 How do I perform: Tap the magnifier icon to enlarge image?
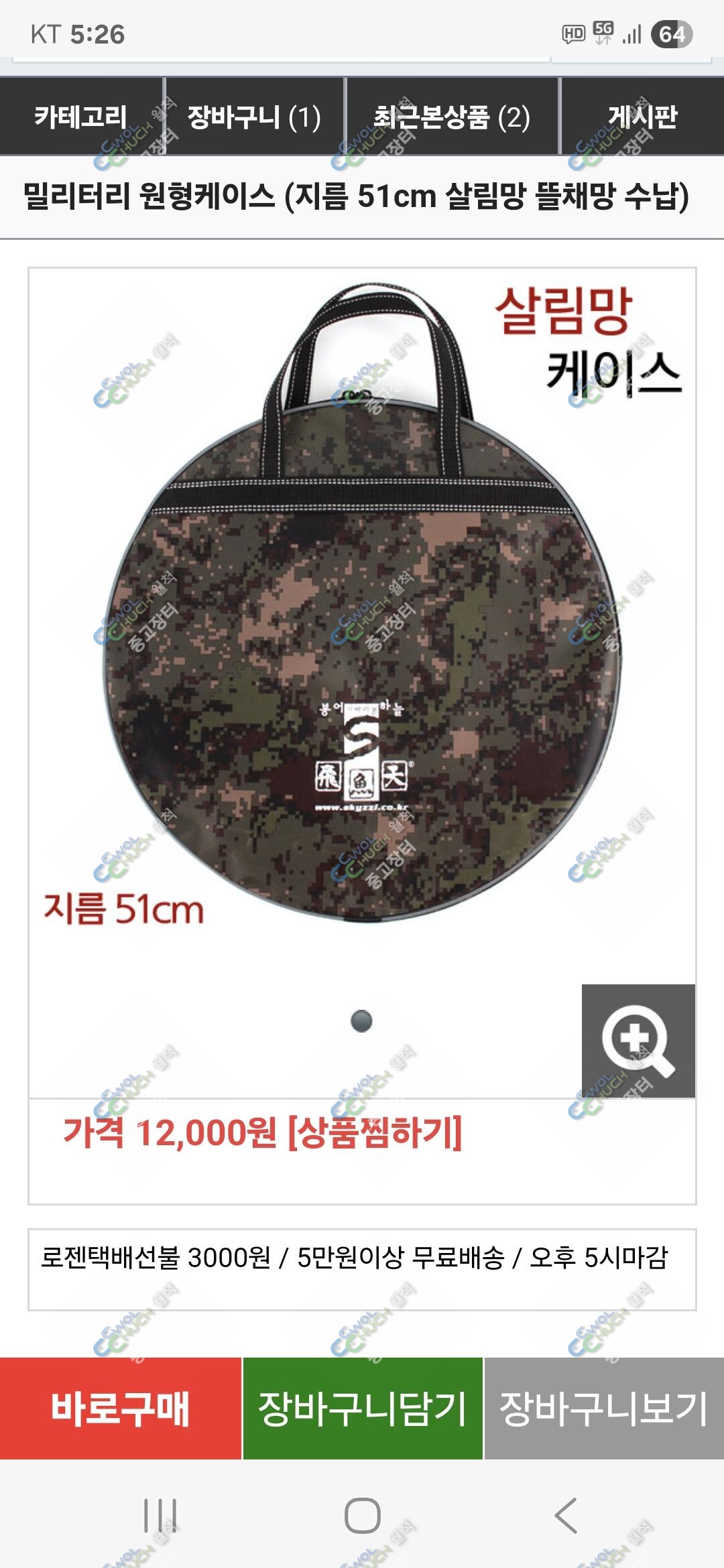pyautogui.click(x=638, y=1041)
